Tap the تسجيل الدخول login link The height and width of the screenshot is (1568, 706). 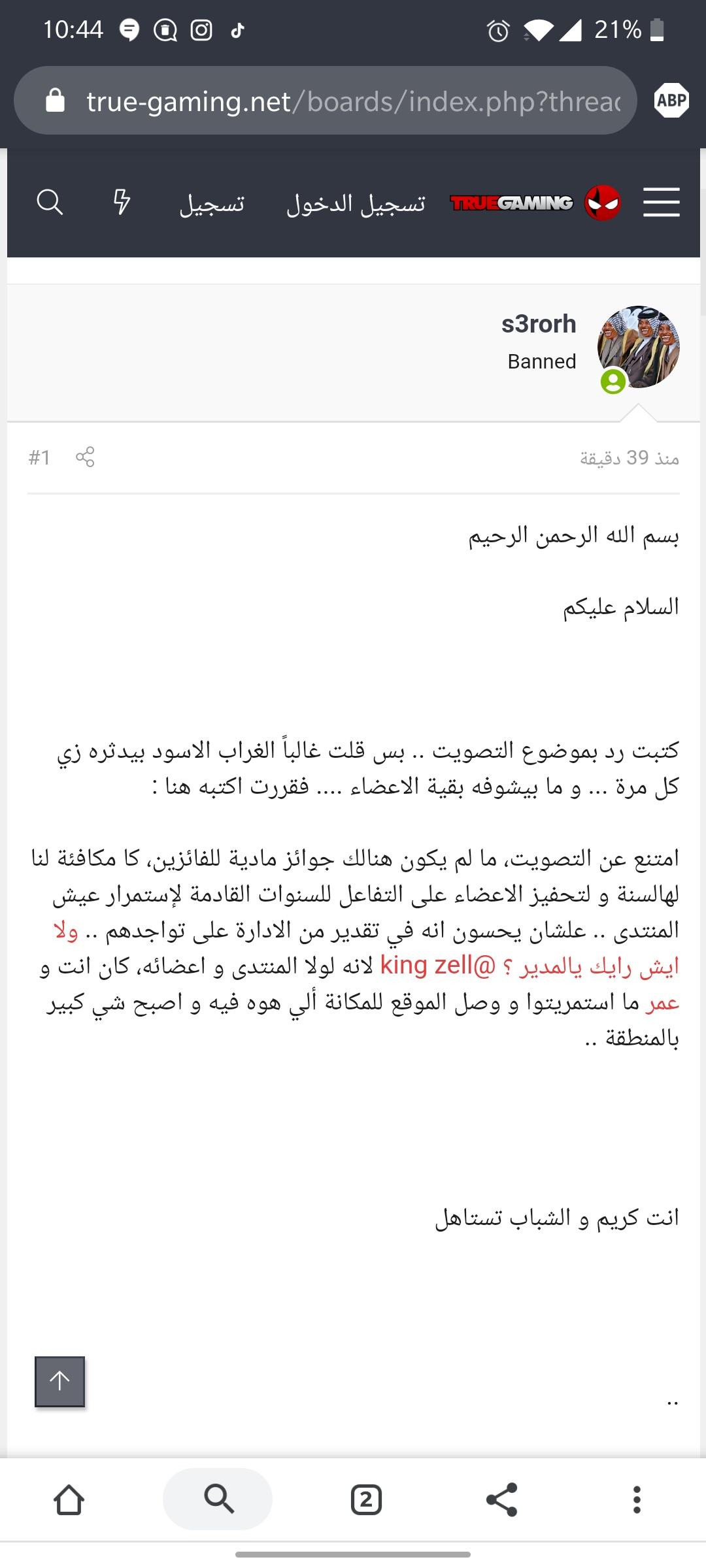356,203
